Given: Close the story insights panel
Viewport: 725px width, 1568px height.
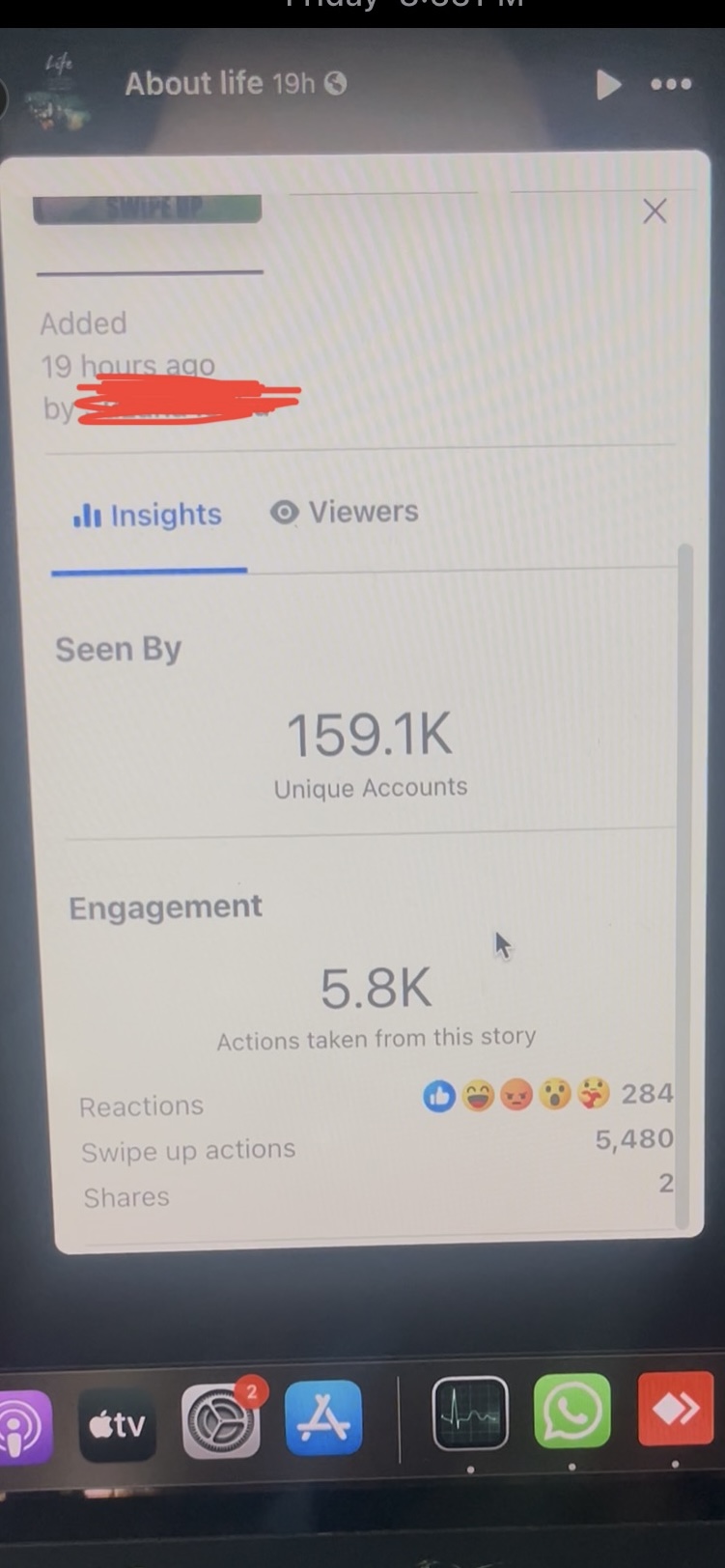Looking at the screenshot, I should click(655, 211).
